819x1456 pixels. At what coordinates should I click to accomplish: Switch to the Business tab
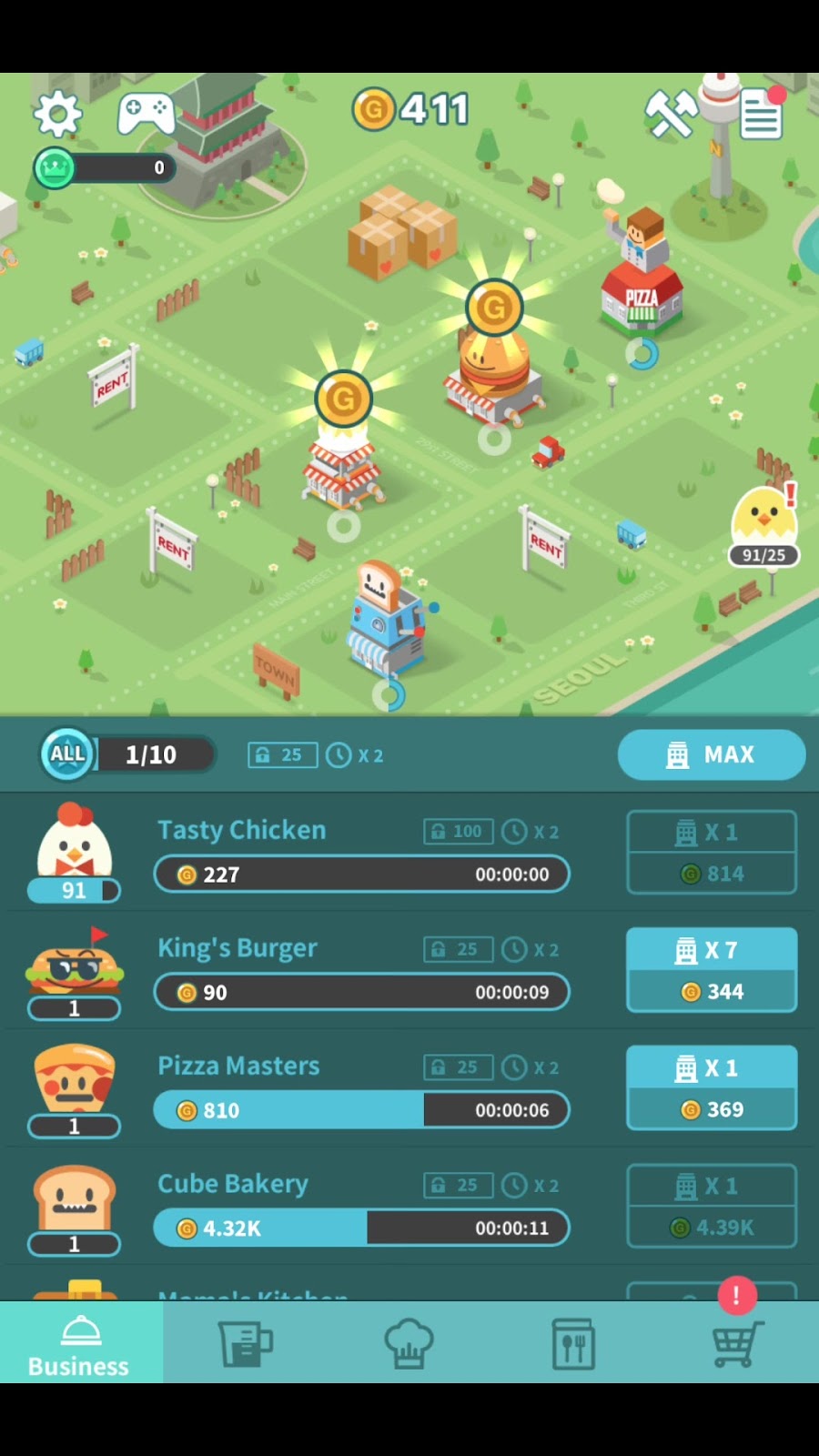[x=80, y=1343]
